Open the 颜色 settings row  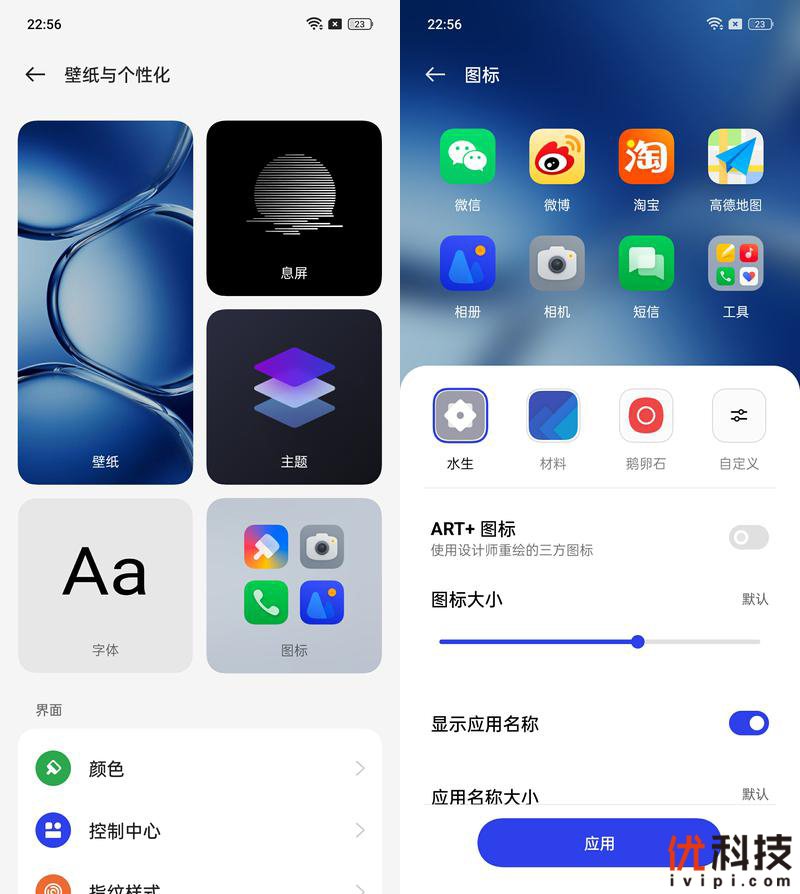point(200,769)
